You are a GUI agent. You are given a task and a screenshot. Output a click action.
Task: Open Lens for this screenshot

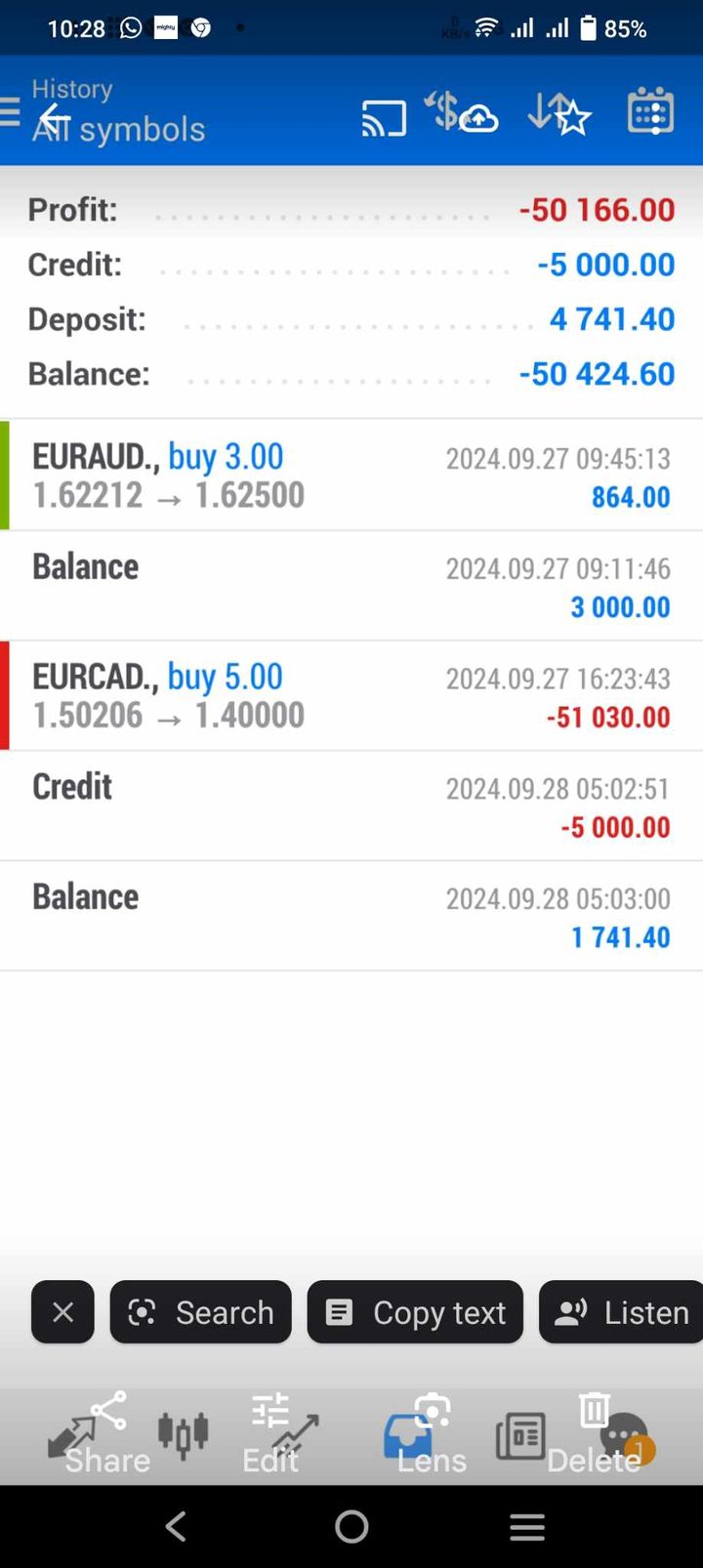click(432, 1433)
